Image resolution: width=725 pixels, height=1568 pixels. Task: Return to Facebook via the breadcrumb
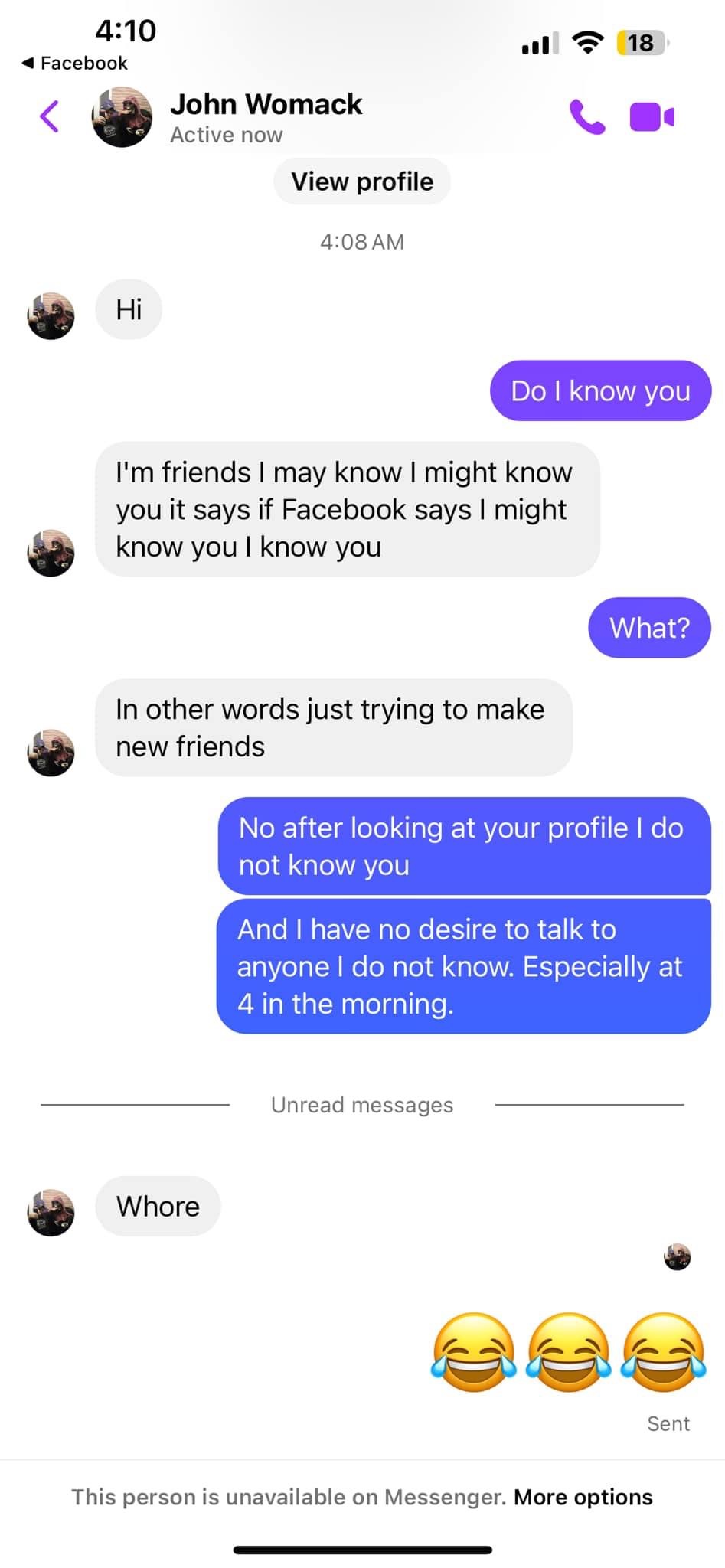pos(75,63)
